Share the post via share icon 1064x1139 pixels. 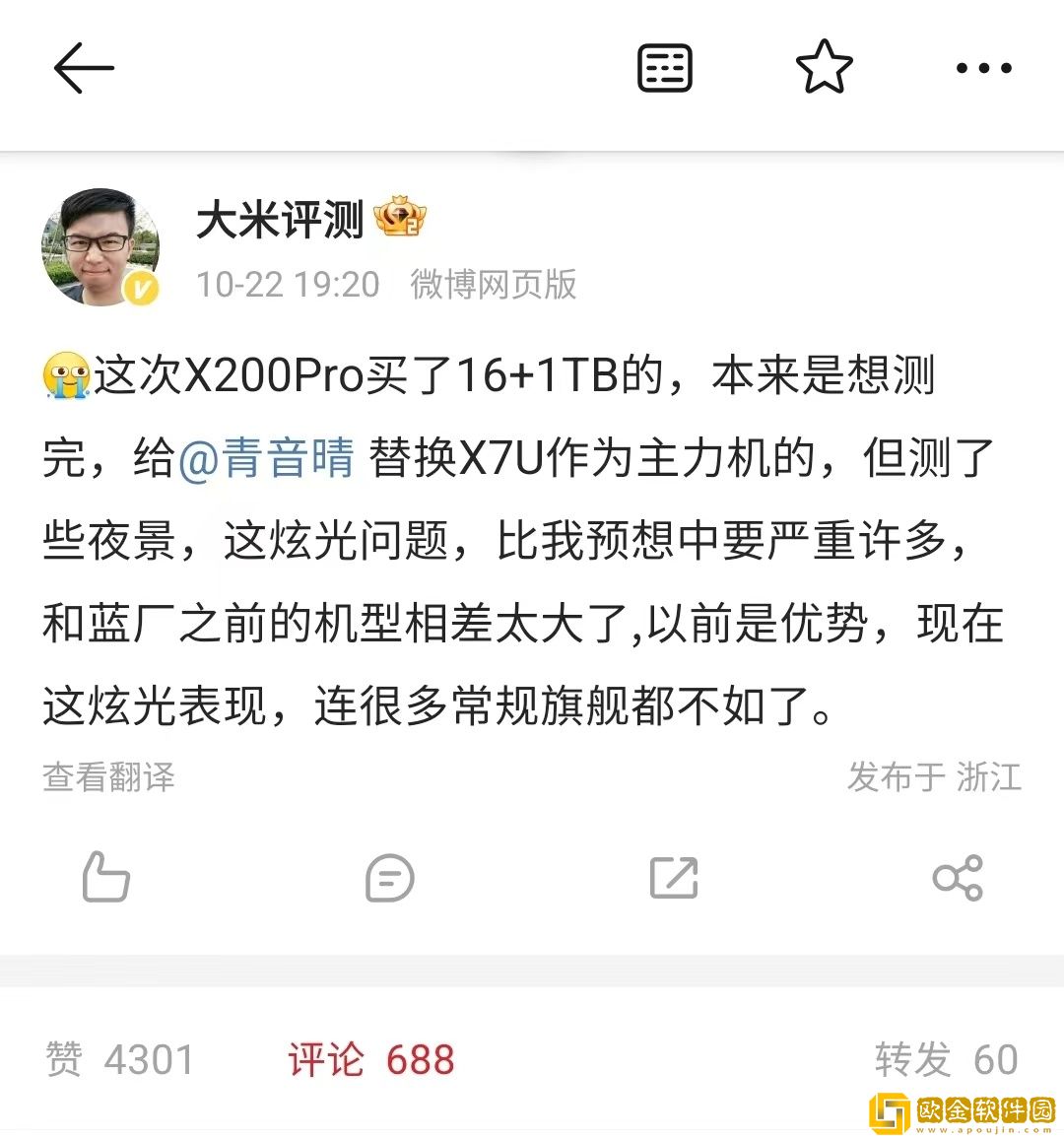(958, 877)
